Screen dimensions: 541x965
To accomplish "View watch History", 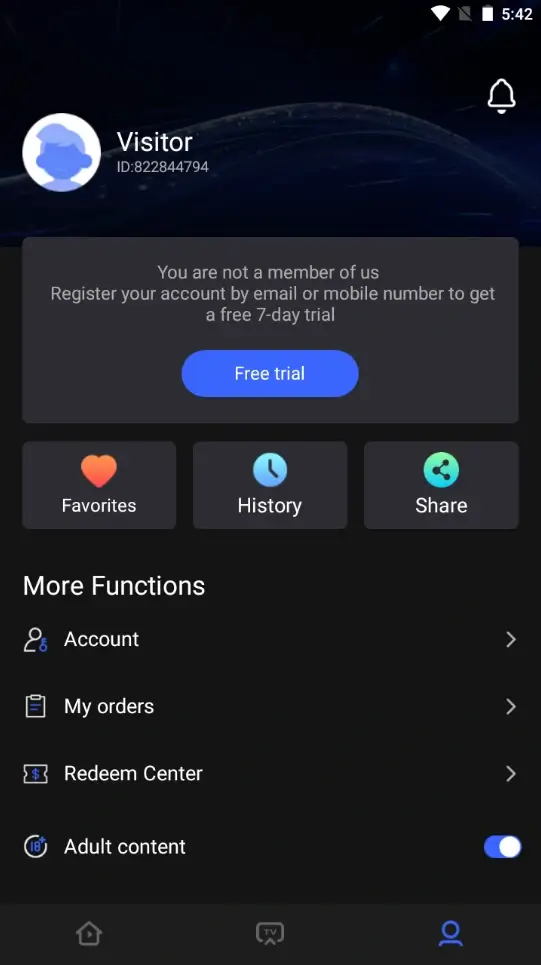I will pos(270,485).
